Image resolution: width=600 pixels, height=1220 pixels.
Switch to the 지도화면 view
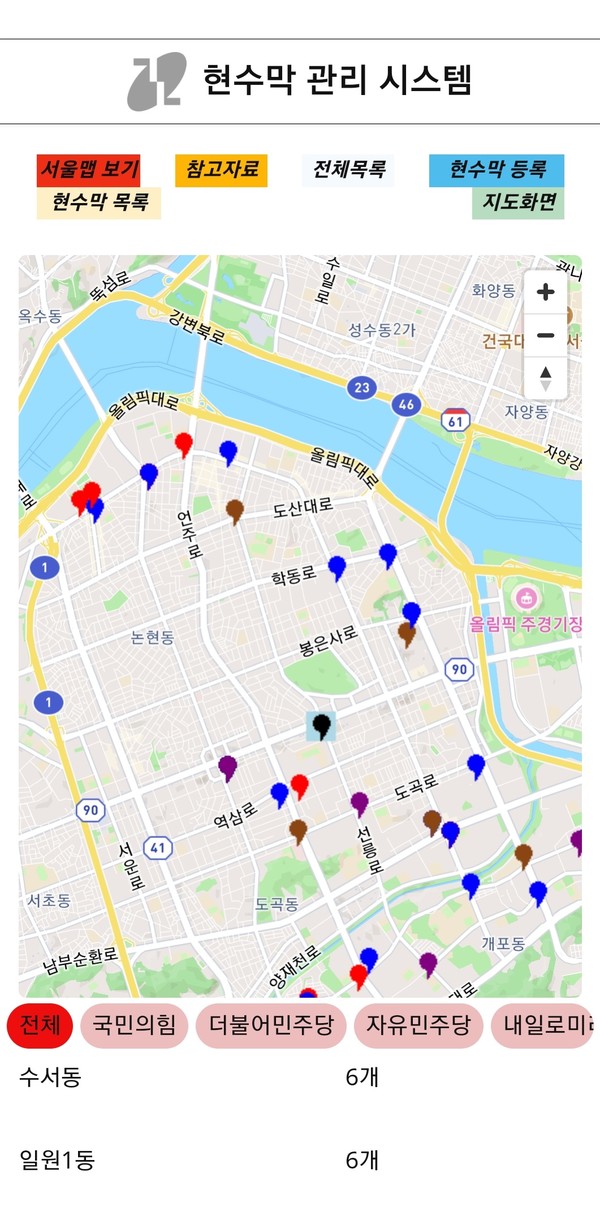[x=518, y=203]
